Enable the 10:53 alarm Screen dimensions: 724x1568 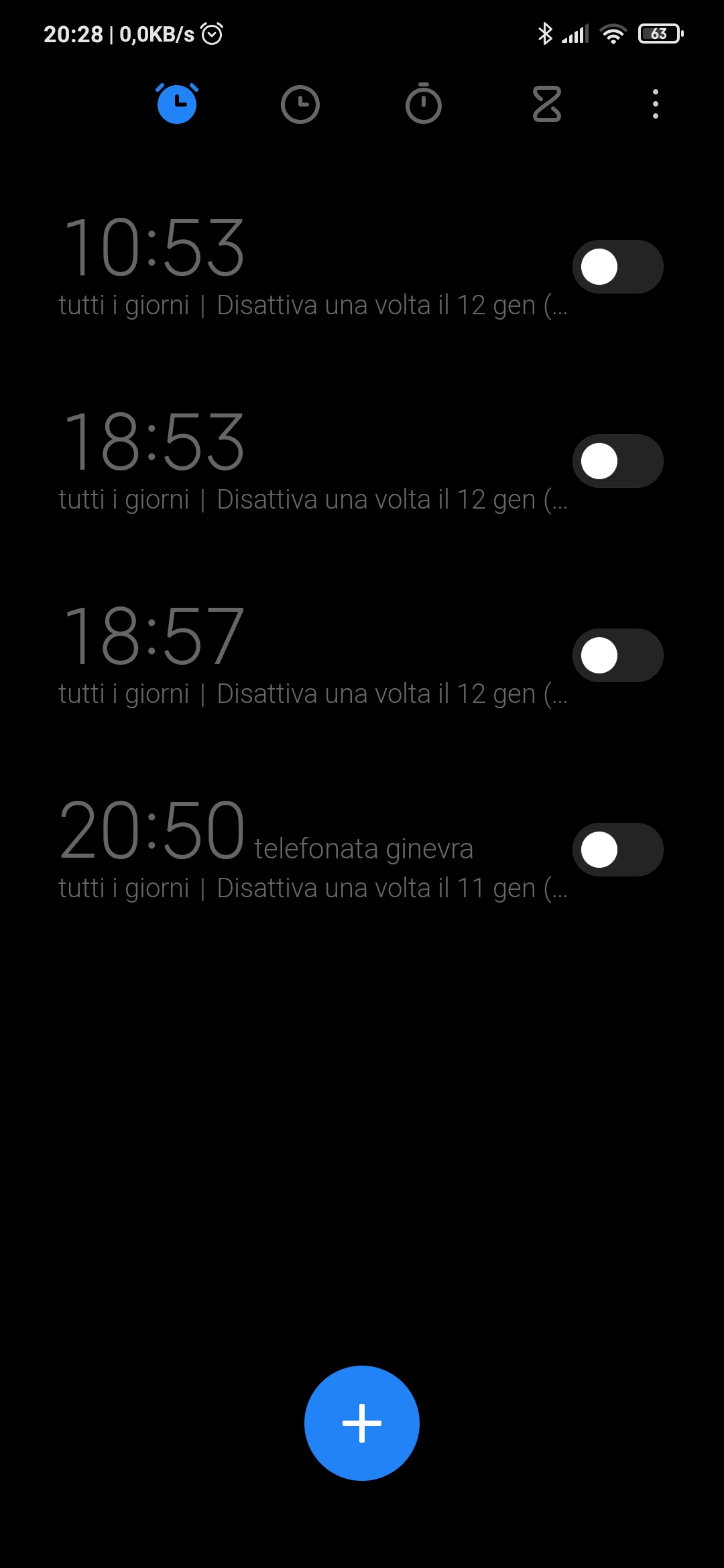(618, 267)
